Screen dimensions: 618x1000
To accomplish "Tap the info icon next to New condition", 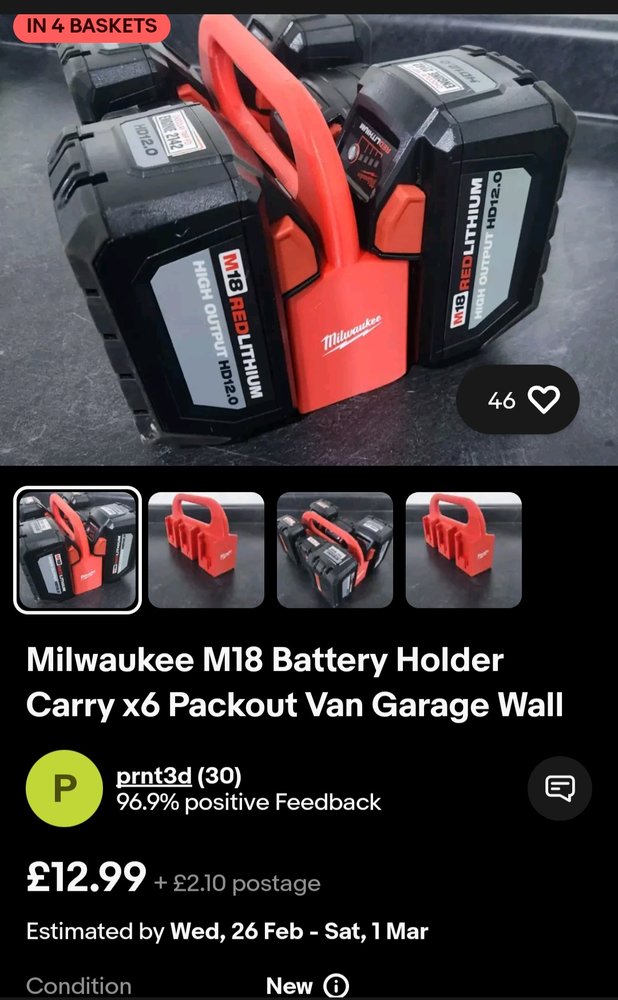I will pyautogui.click(x=336, y=986).
